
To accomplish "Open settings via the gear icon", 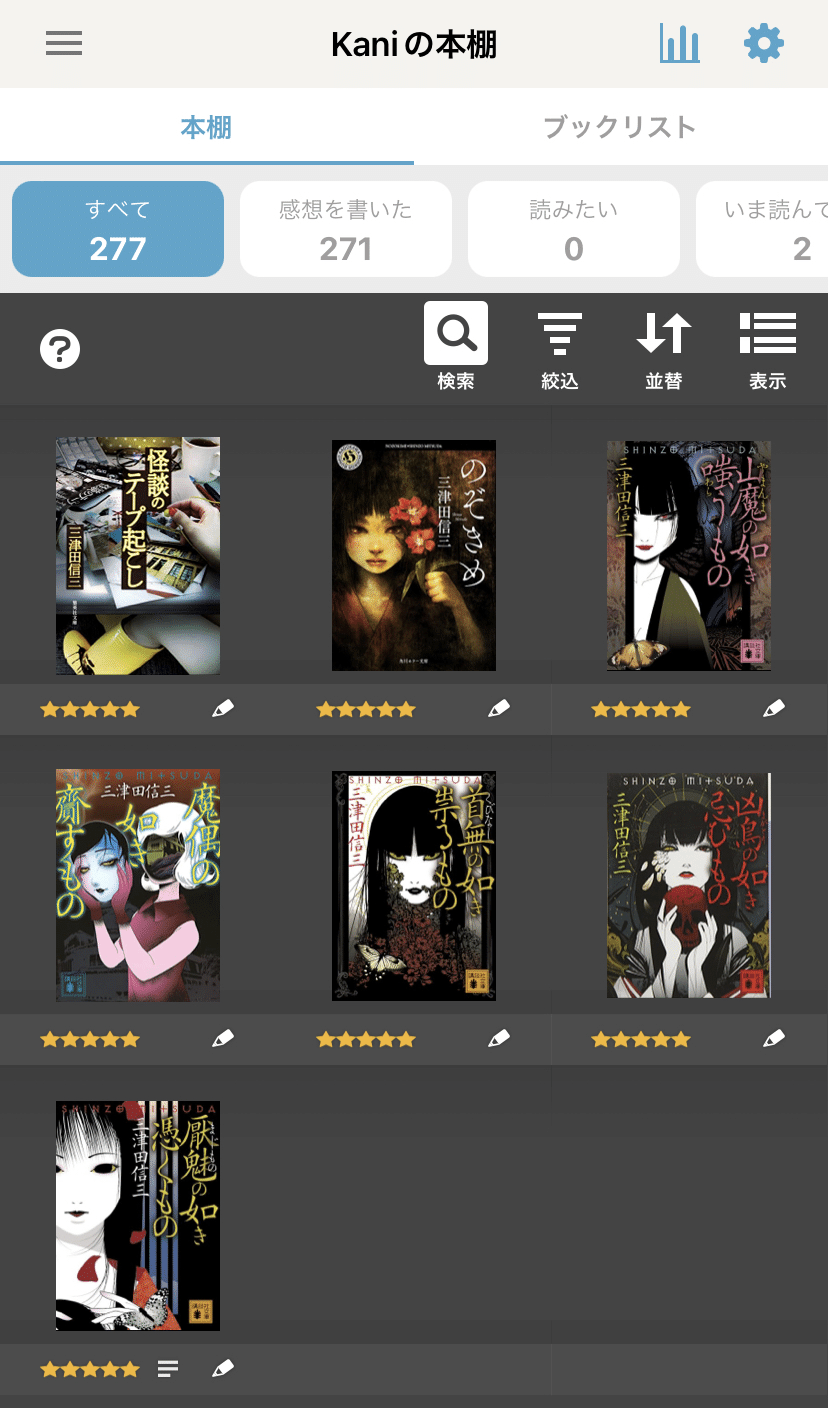I will click(764, 44).
